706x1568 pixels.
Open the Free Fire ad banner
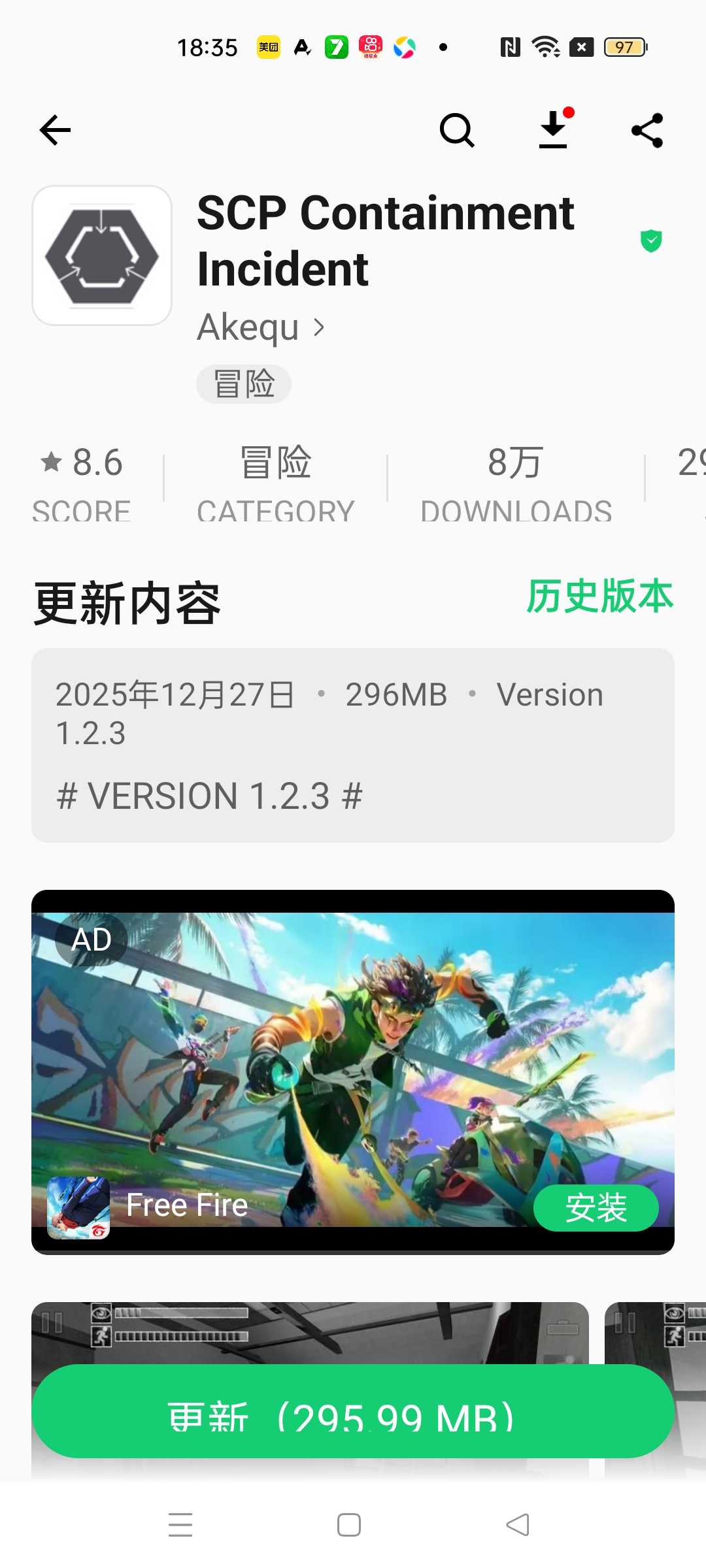coord(353,1058)
